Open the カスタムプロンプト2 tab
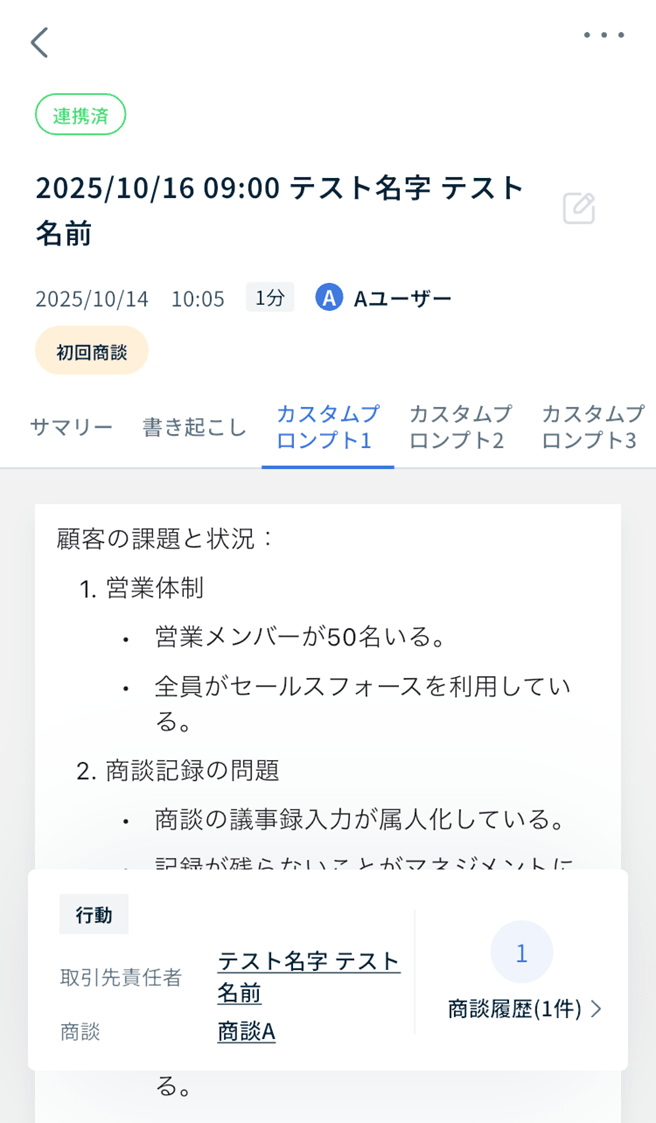Screen dimensions: 656x1123 (460, 427)
